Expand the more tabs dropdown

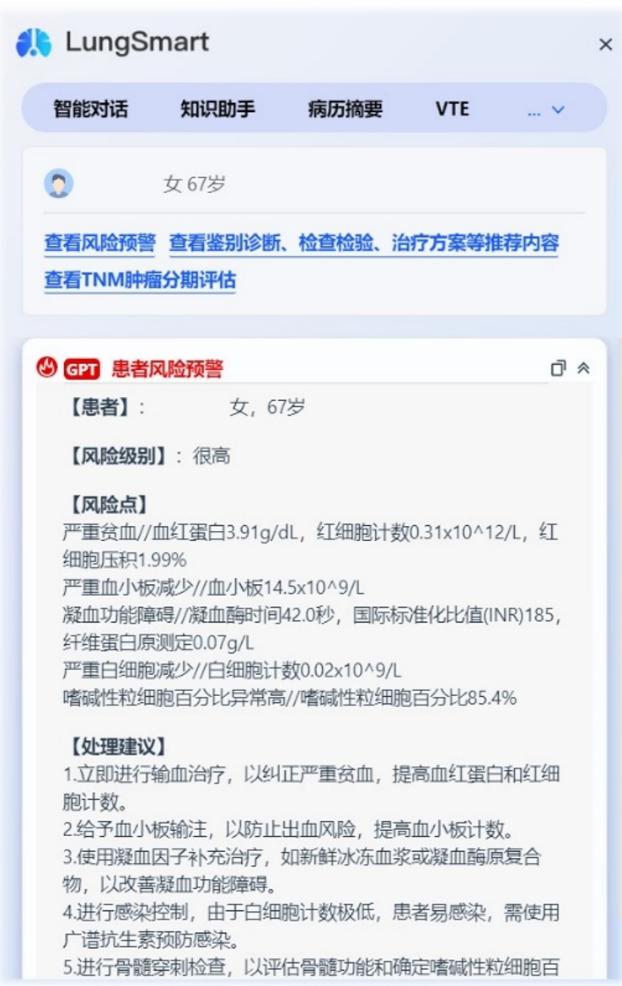546,110
